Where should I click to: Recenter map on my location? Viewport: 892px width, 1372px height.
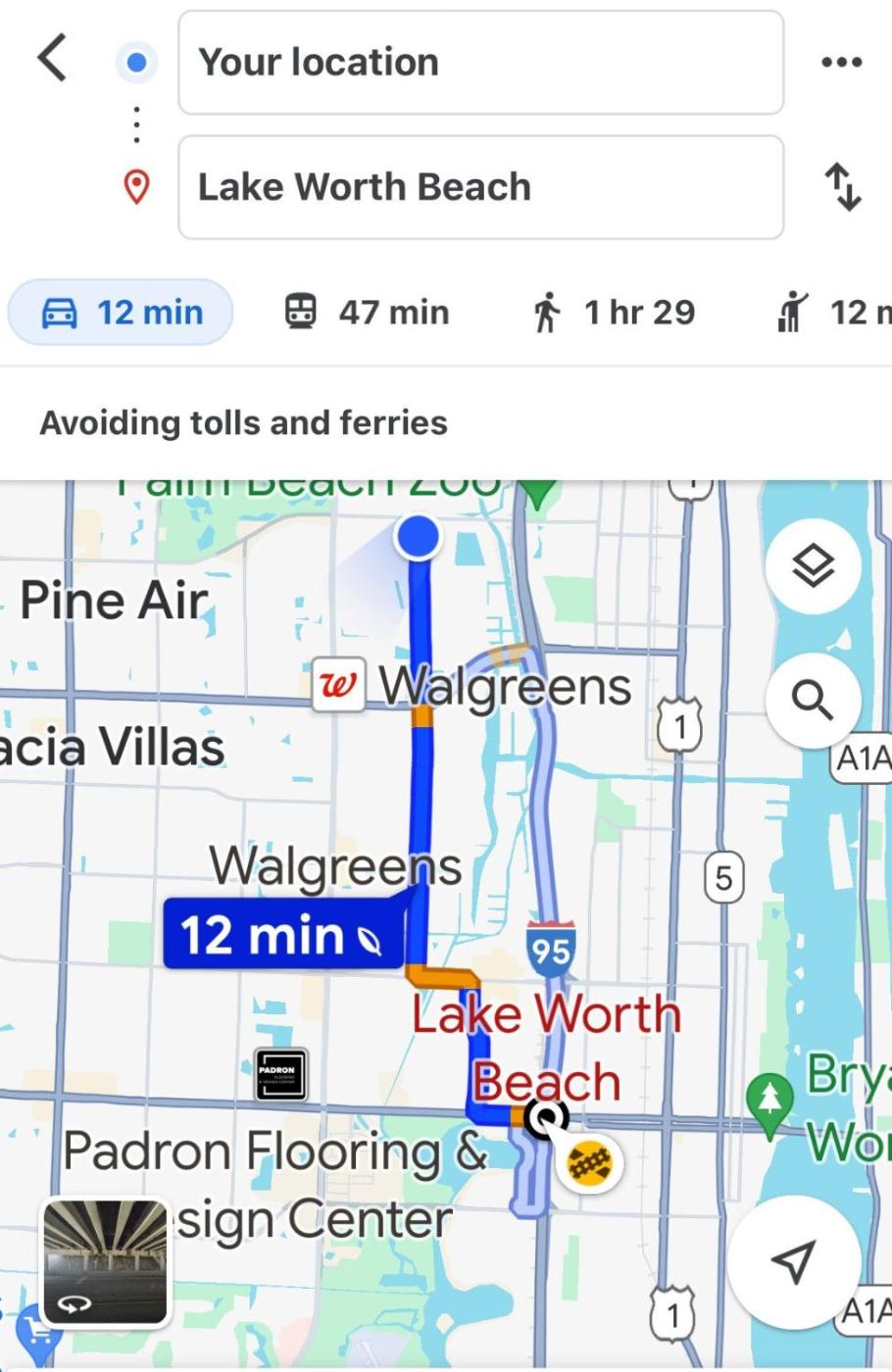[793, 1262]
